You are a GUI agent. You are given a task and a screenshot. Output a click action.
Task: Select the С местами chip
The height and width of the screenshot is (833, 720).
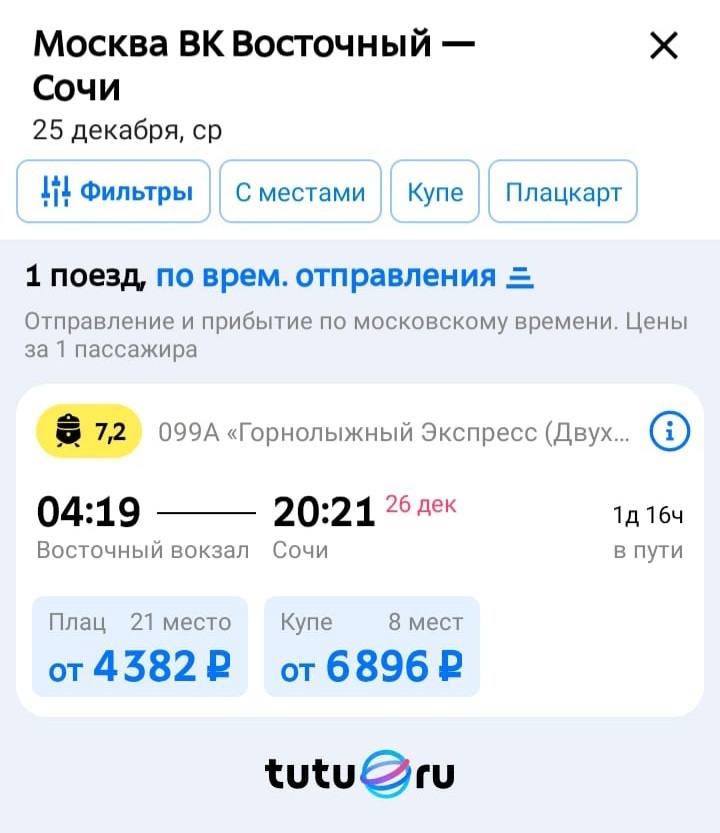pyautogui.click(x=300, y=191)
